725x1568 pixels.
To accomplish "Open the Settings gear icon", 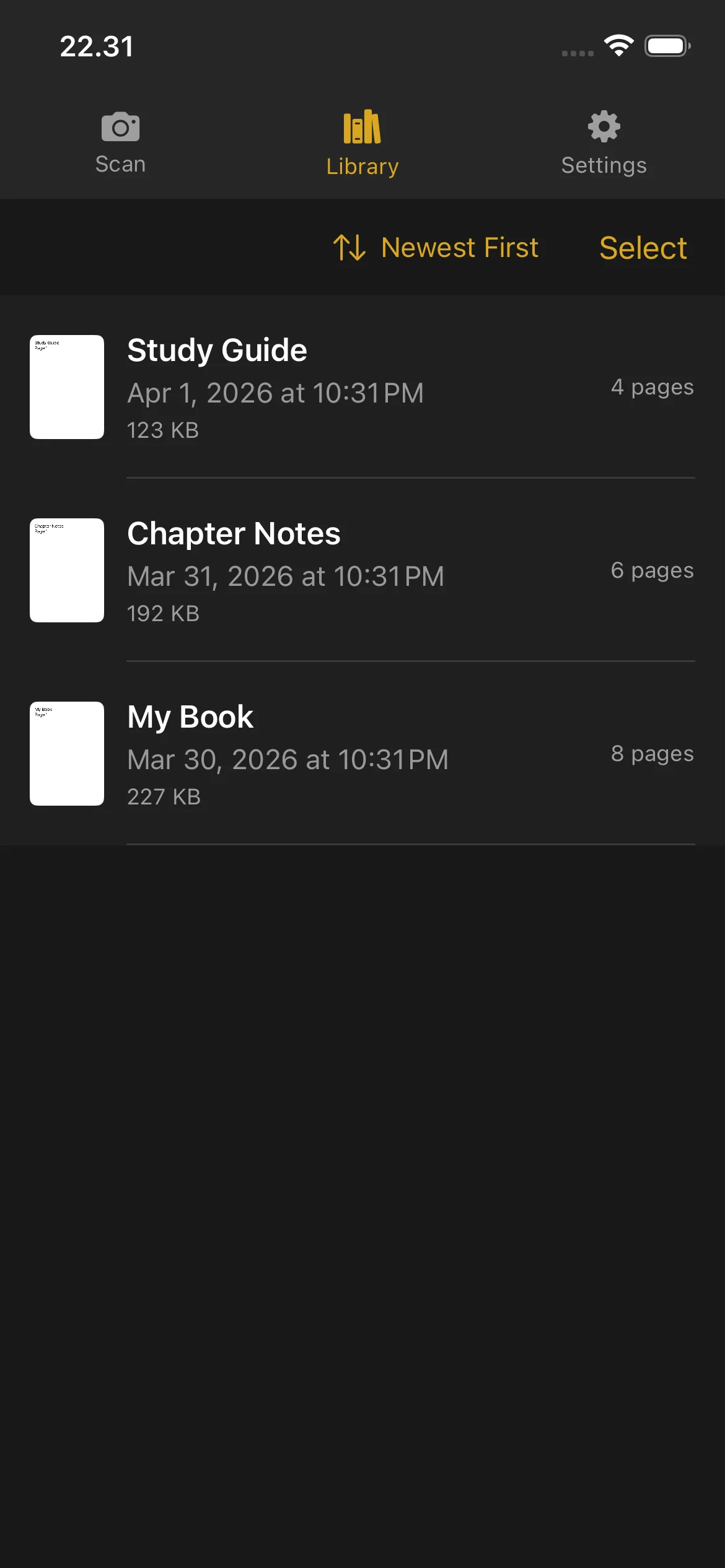I will pyautogui.click(x=603, y=126).
